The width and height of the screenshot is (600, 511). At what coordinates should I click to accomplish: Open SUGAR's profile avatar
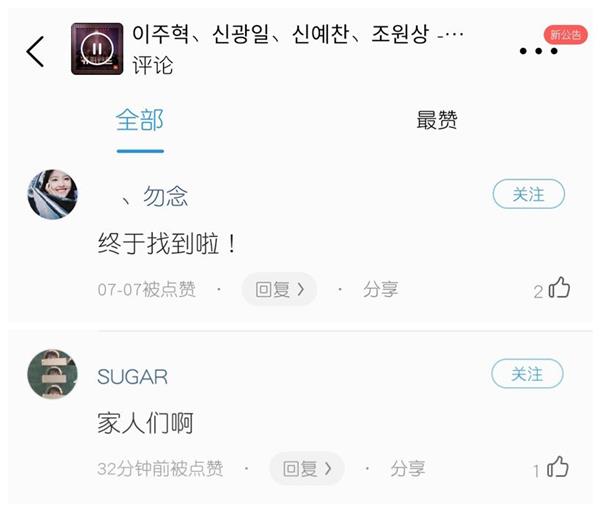click(53, 375)
